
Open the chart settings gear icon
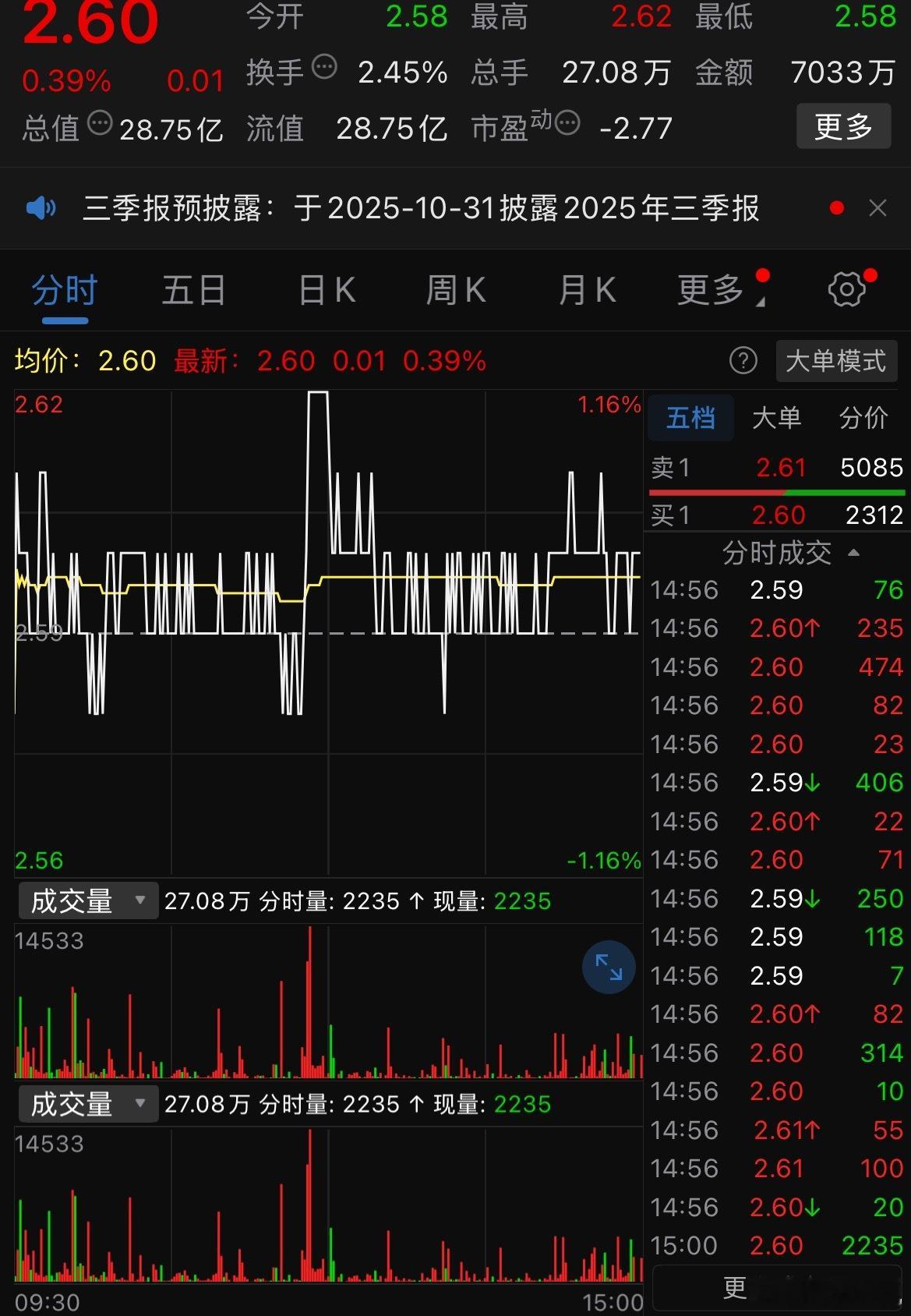point(849,288)
